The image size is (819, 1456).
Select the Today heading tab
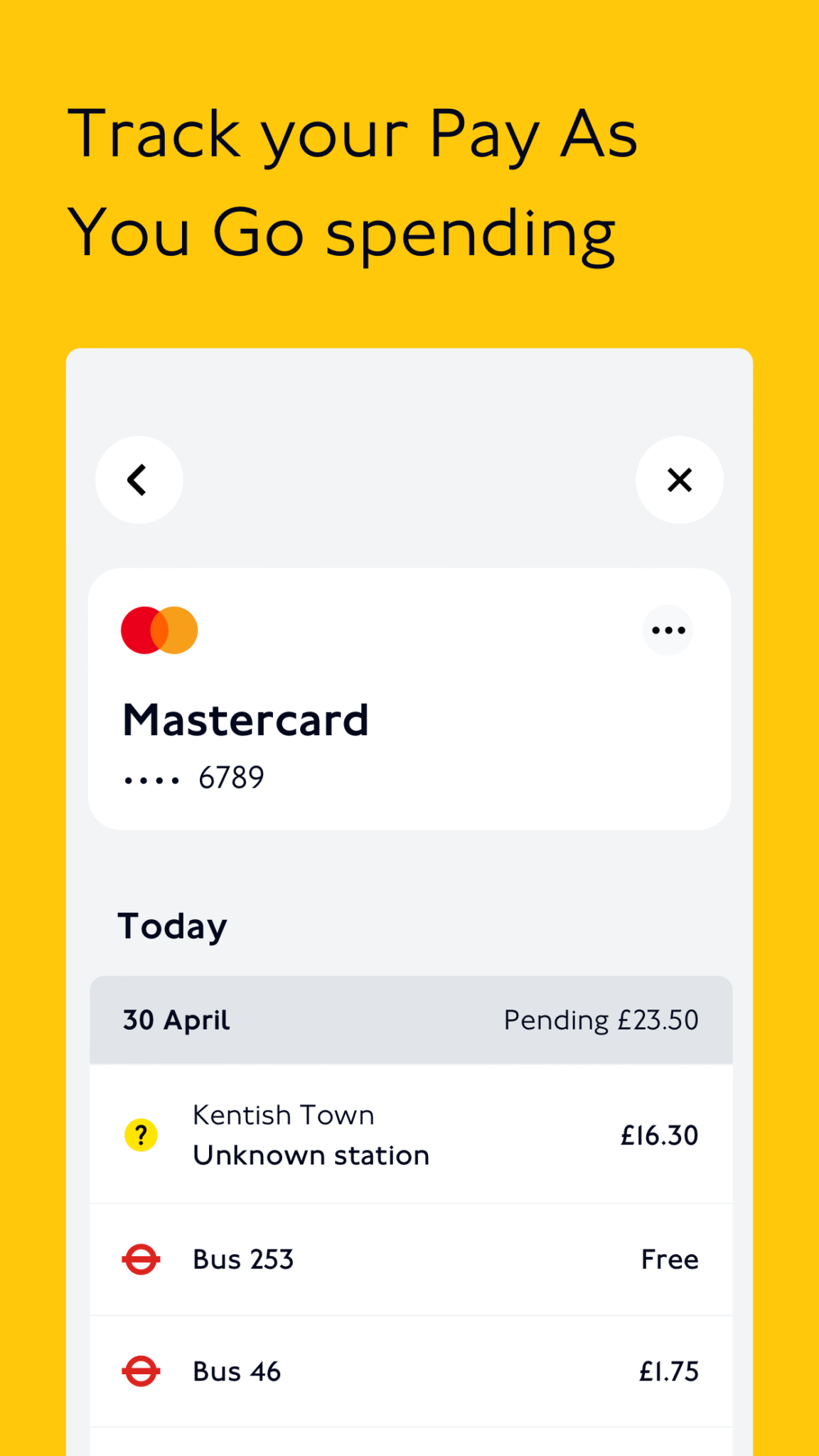tap(173, 925)
